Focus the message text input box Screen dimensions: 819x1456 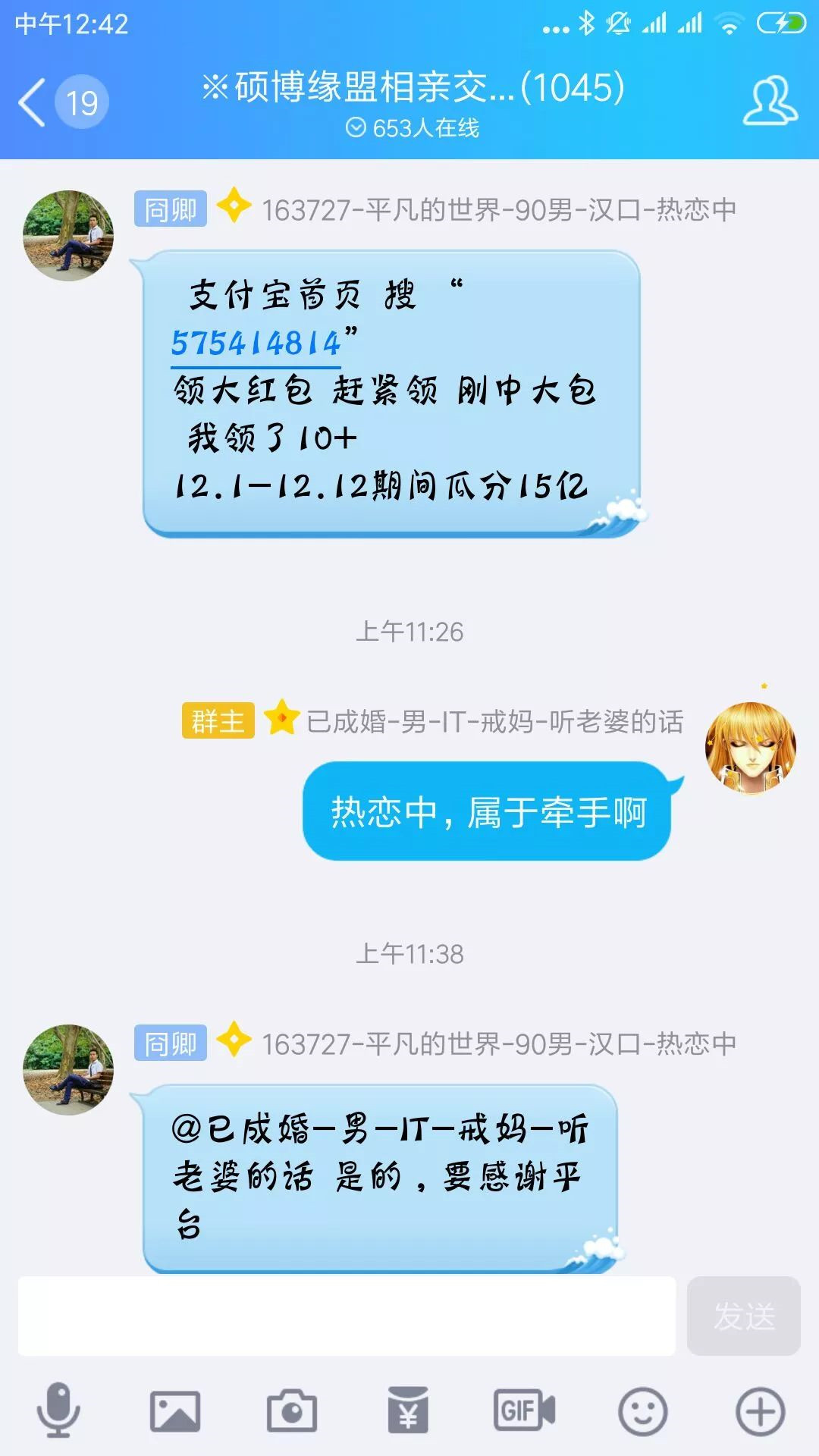[347, 1316]
